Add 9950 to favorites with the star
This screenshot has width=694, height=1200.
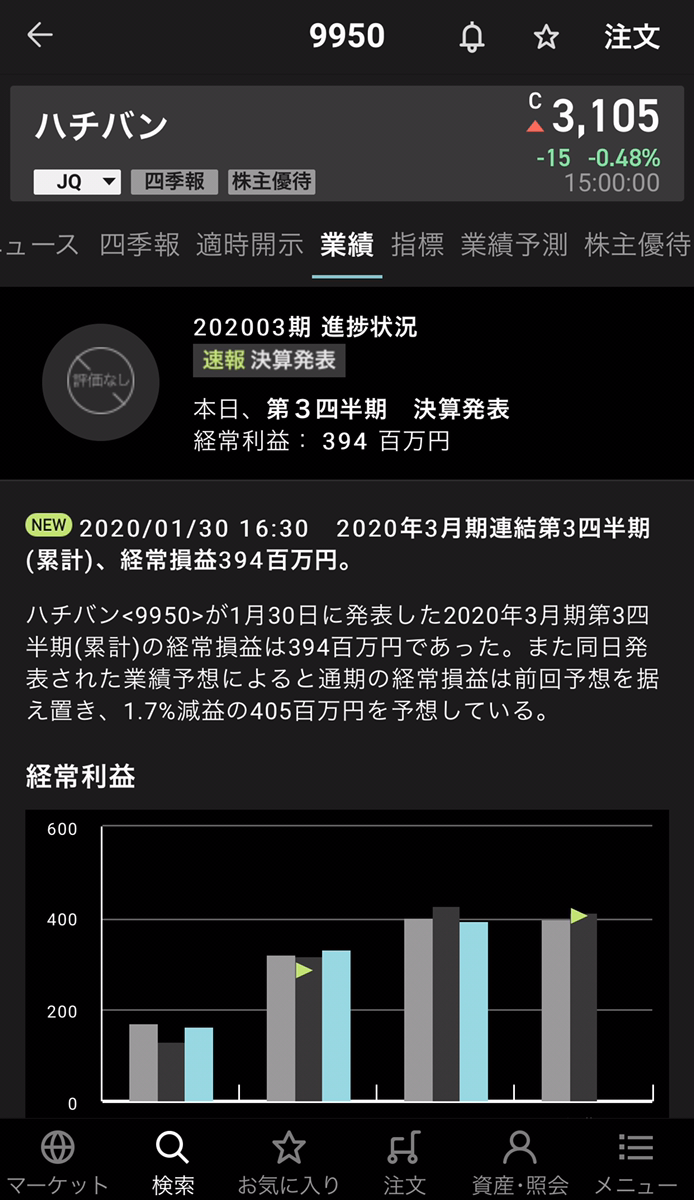click(546, 37)
